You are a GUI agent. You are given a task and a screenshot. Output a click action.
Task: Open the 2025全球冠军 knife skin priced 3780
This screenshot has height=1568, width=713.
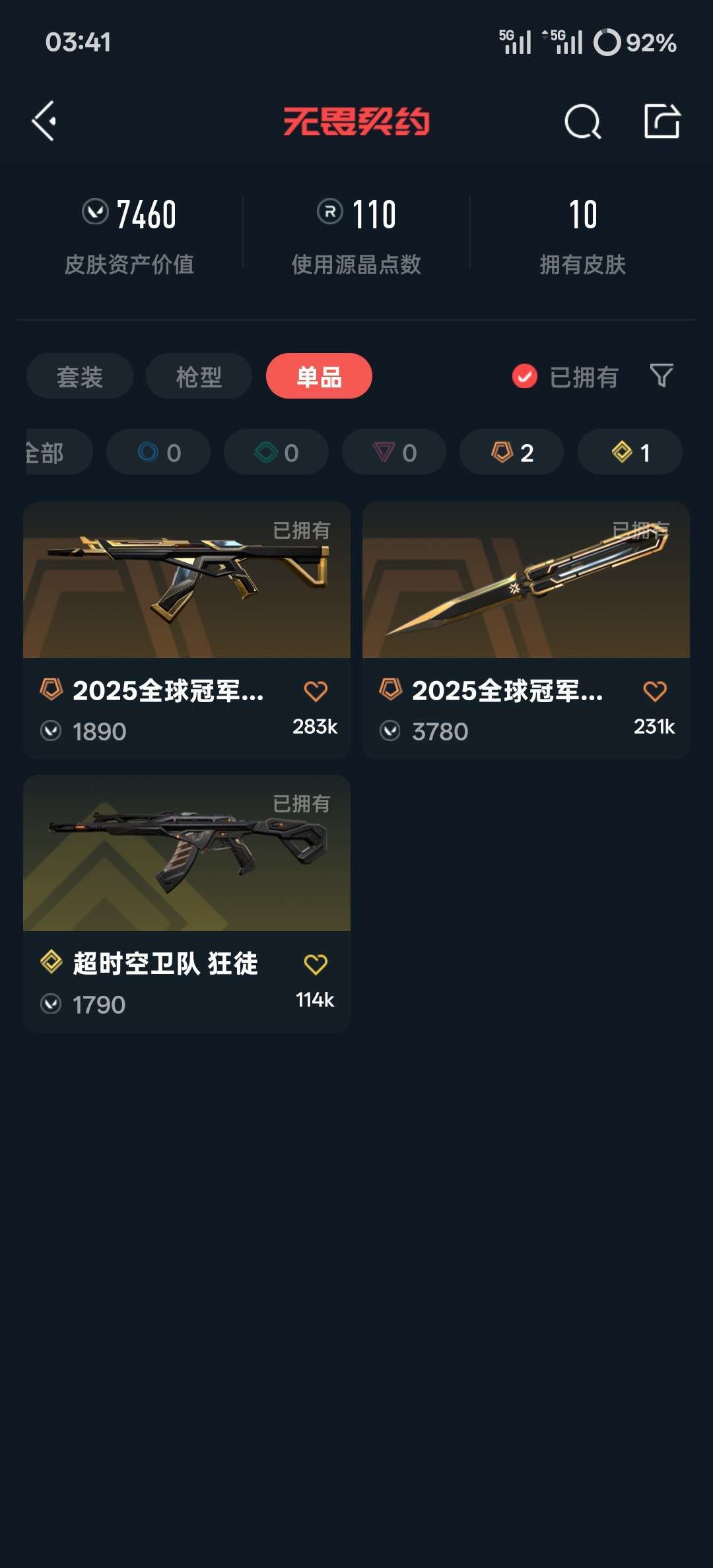[526, 630]
